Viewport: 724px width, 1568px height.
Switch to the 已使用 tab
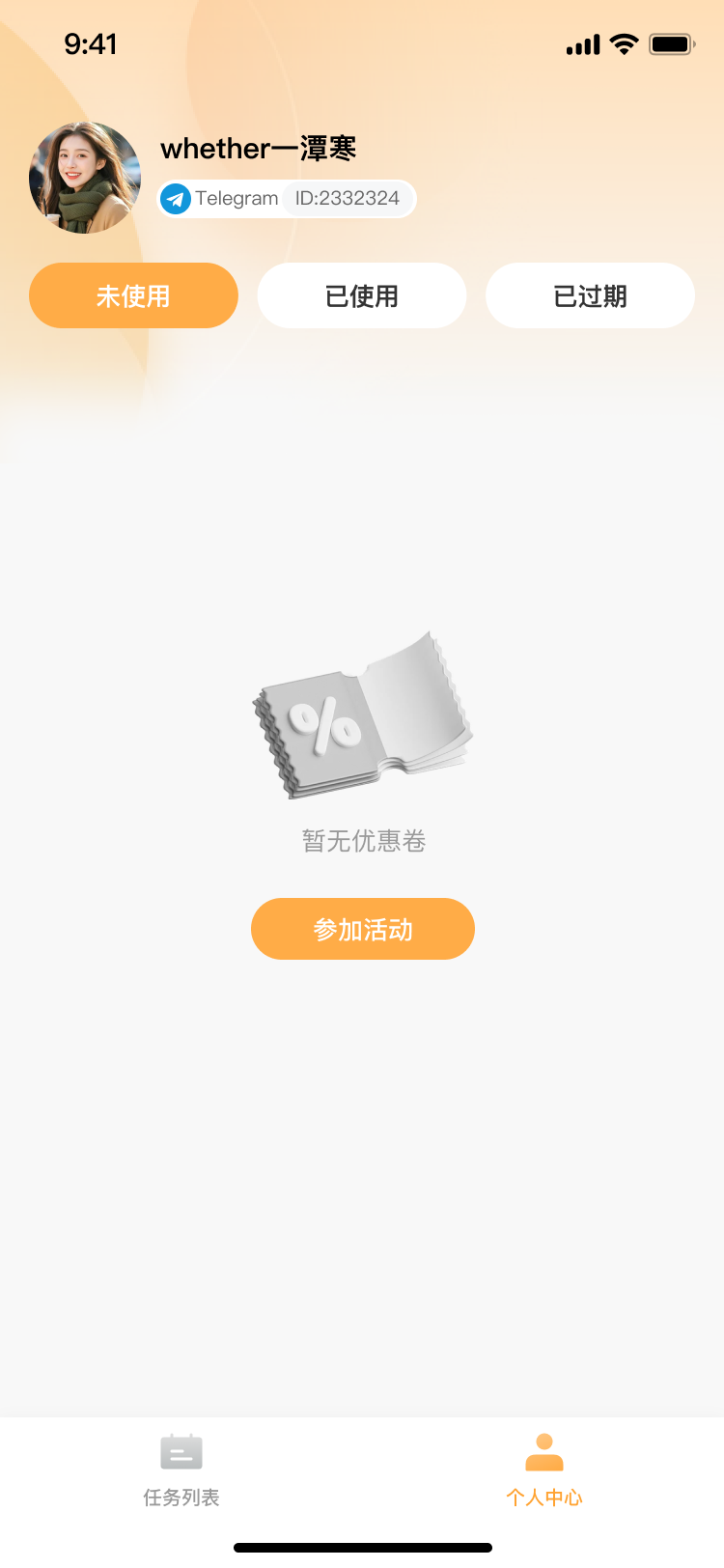click(x=362, y=295)
